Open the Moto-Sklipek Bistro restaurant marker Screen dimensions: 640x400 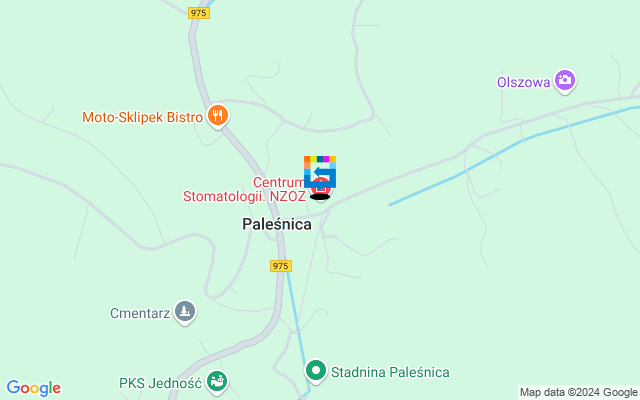click(x=218, y=116)
